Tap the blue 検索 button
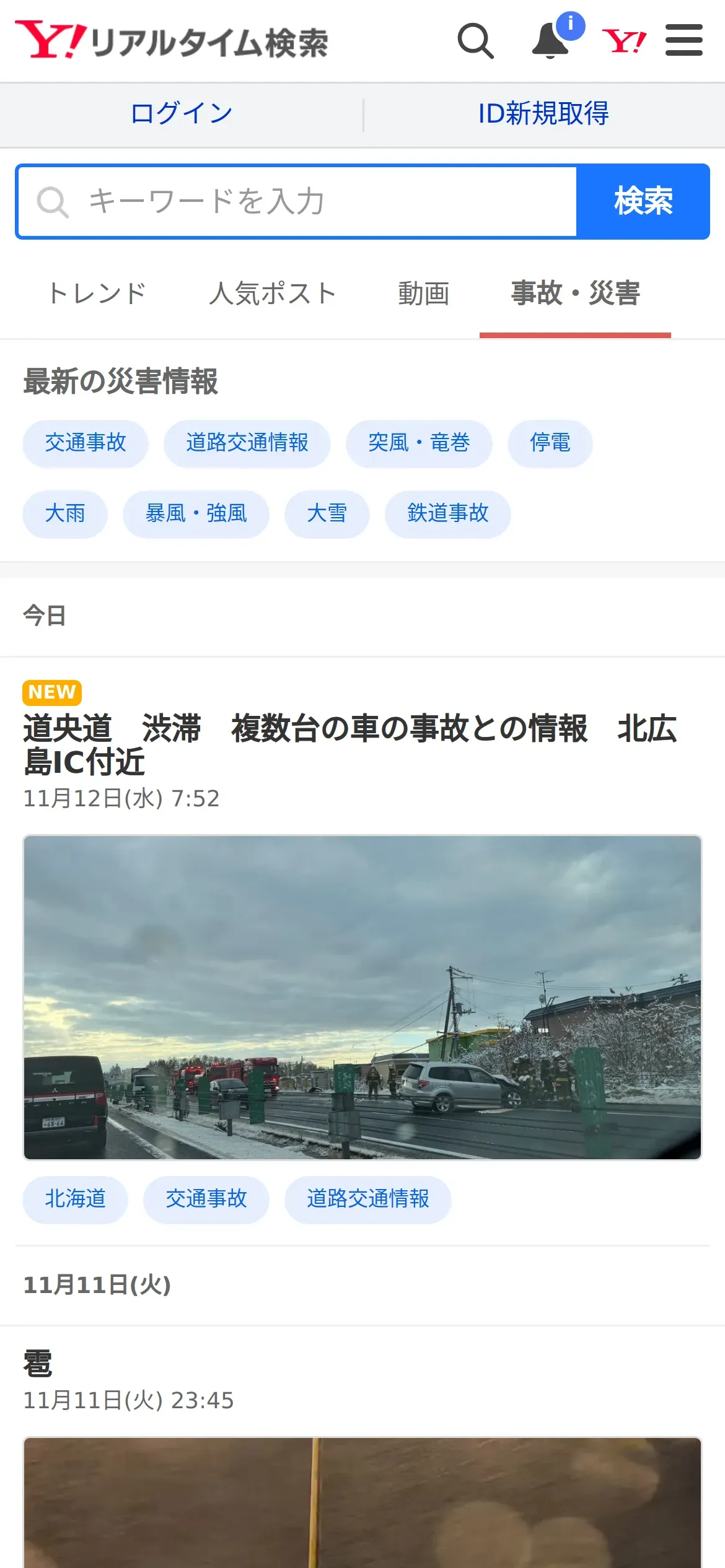This screenshot has width=725, height=1568. [643, 202]
